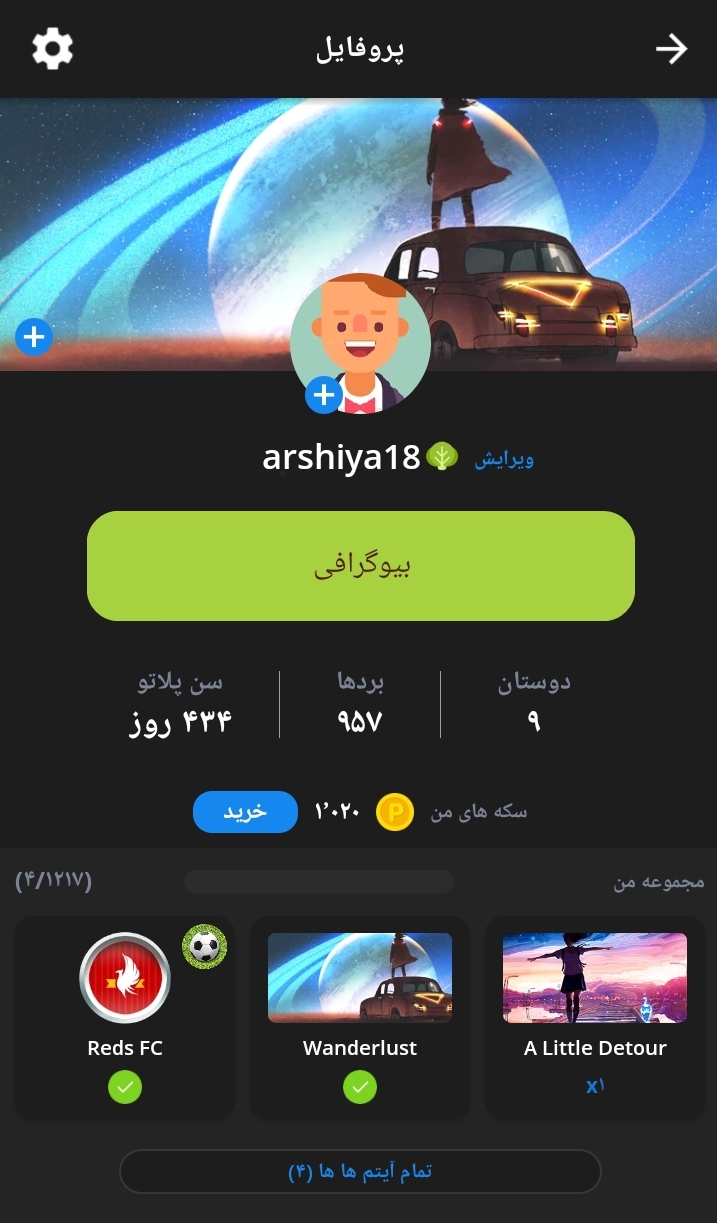The height and width of the screenshot is (1223, 717).
Task: Change the profile avatar picture
Action: click(x=323, y=396)
